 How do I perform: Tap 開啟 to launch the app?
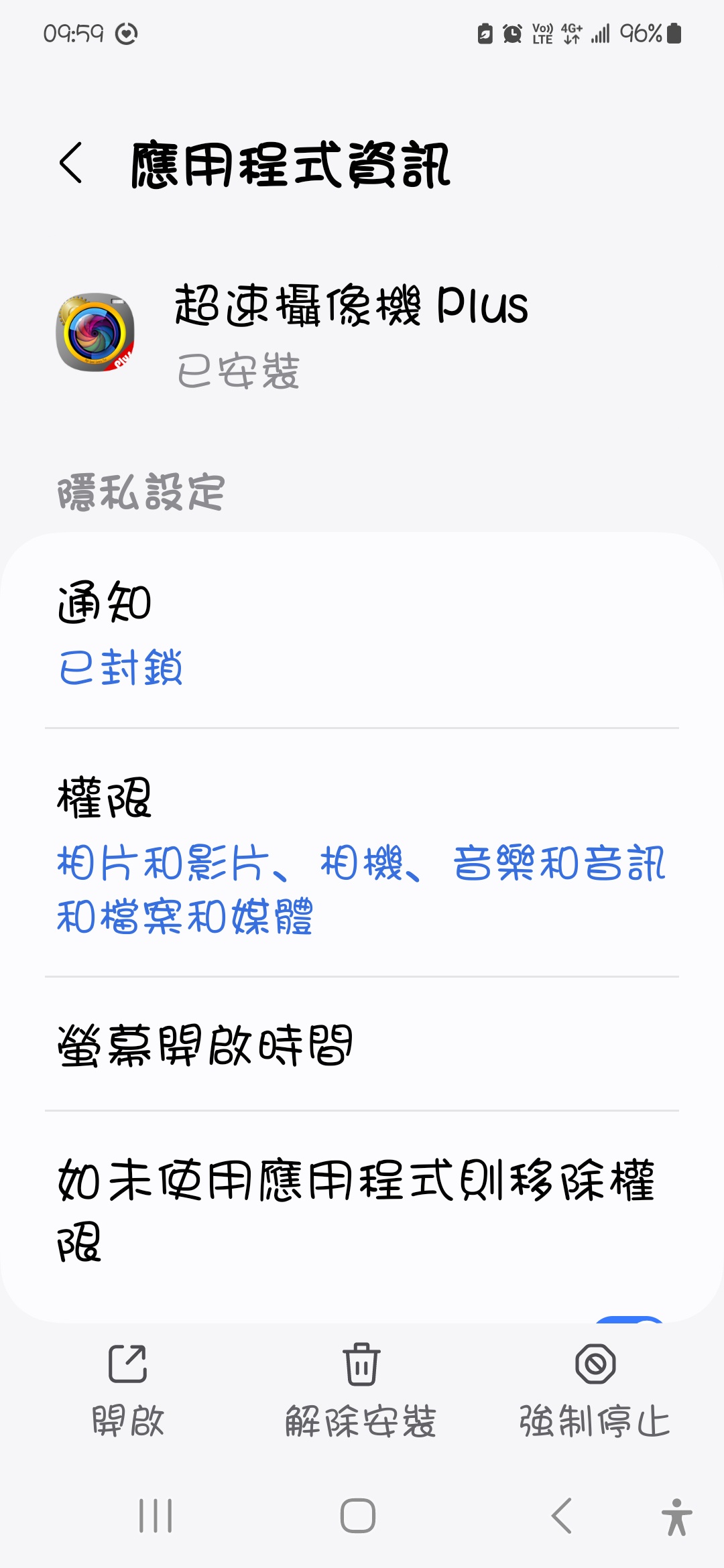pos(127,1391)
